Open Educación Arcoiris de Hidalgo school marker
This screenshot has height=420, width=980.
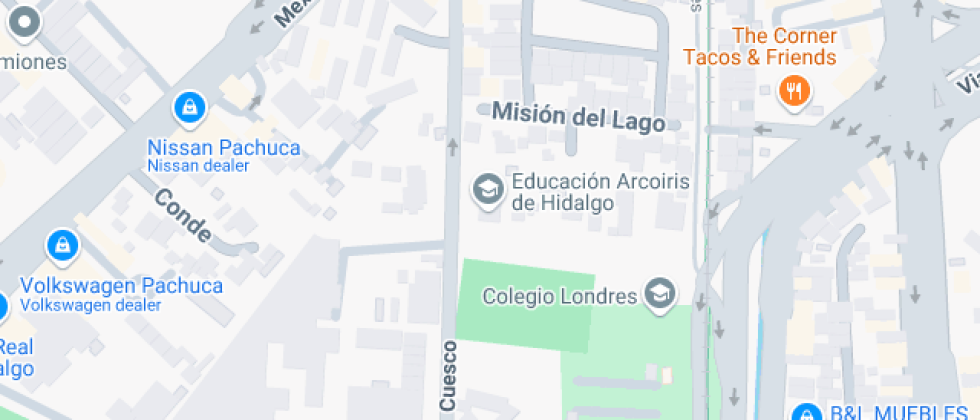tap(488, 190)
